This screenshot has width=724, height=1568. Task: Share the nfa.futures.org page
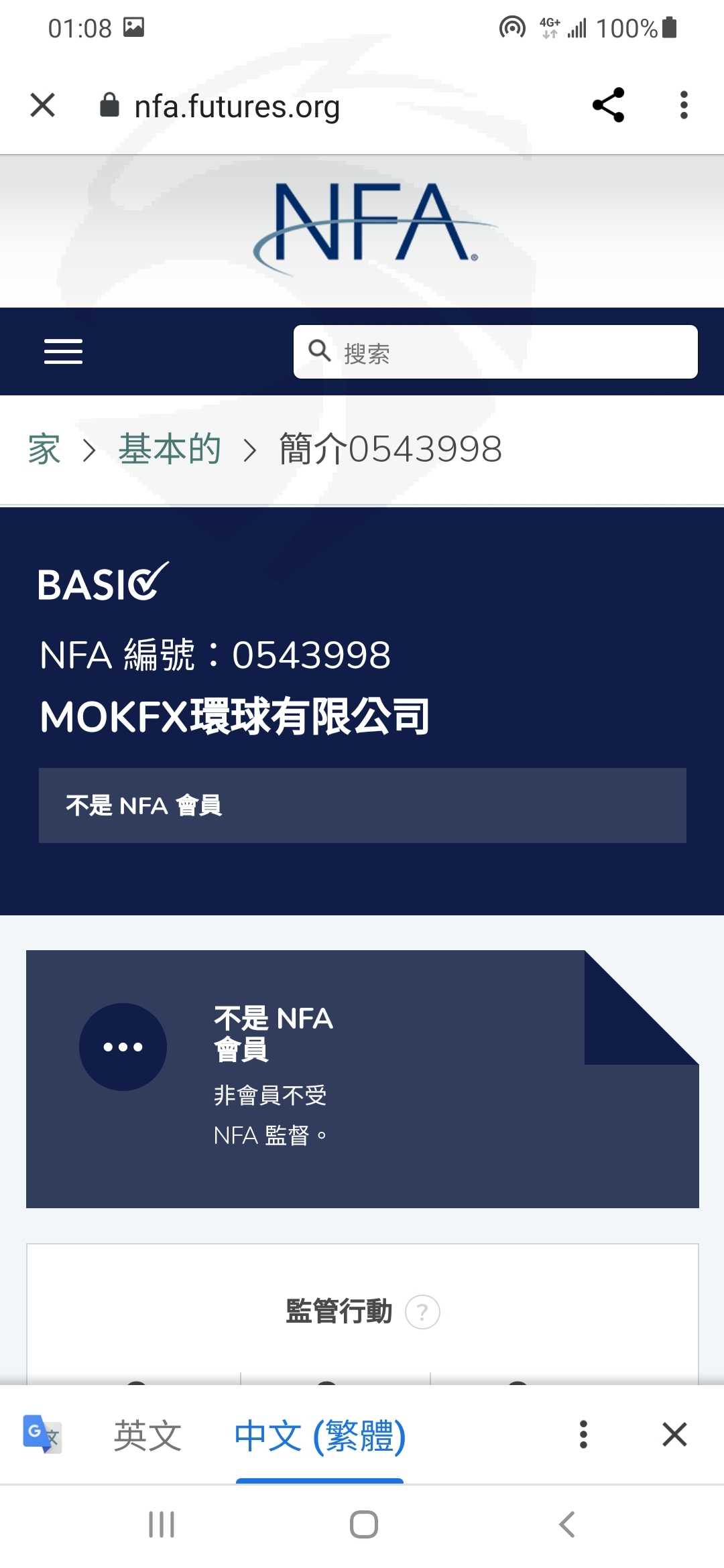coord(608,105)
